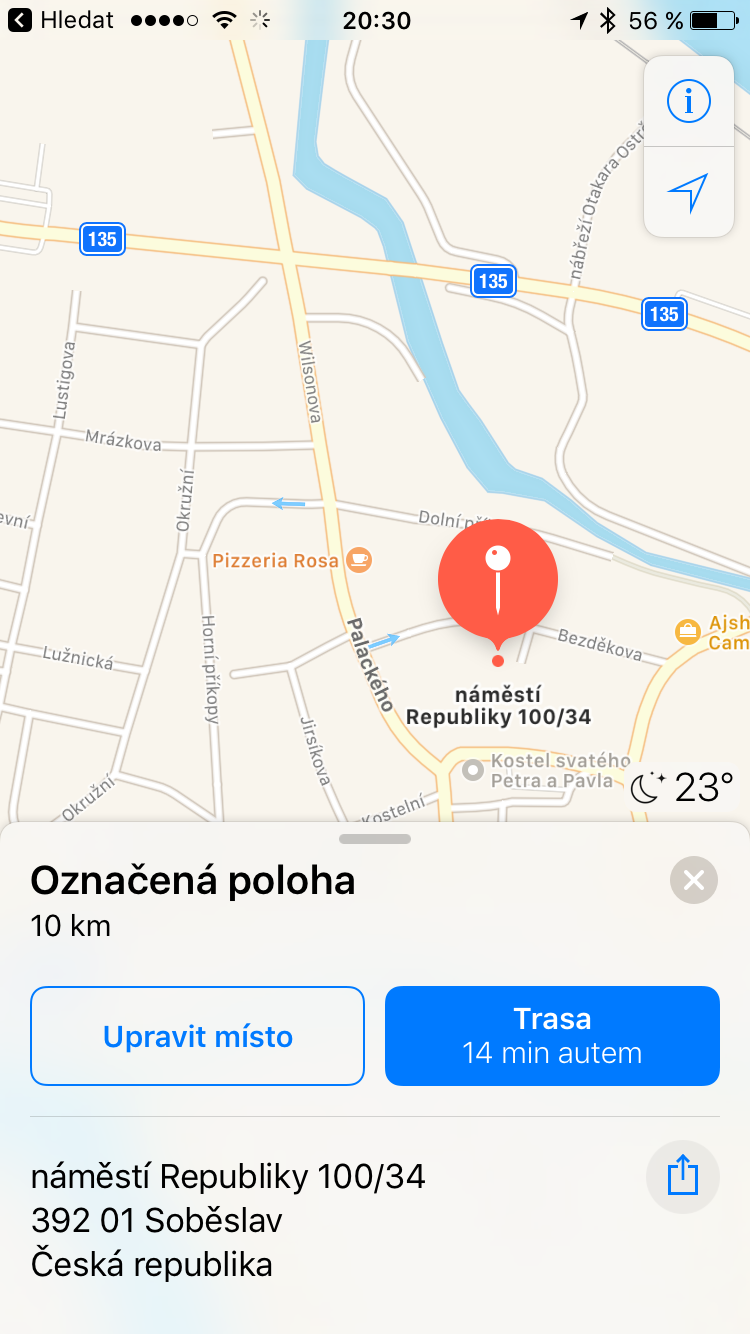
Task: Tap Upravit místo button
Action: click(x=197, y=1036)
